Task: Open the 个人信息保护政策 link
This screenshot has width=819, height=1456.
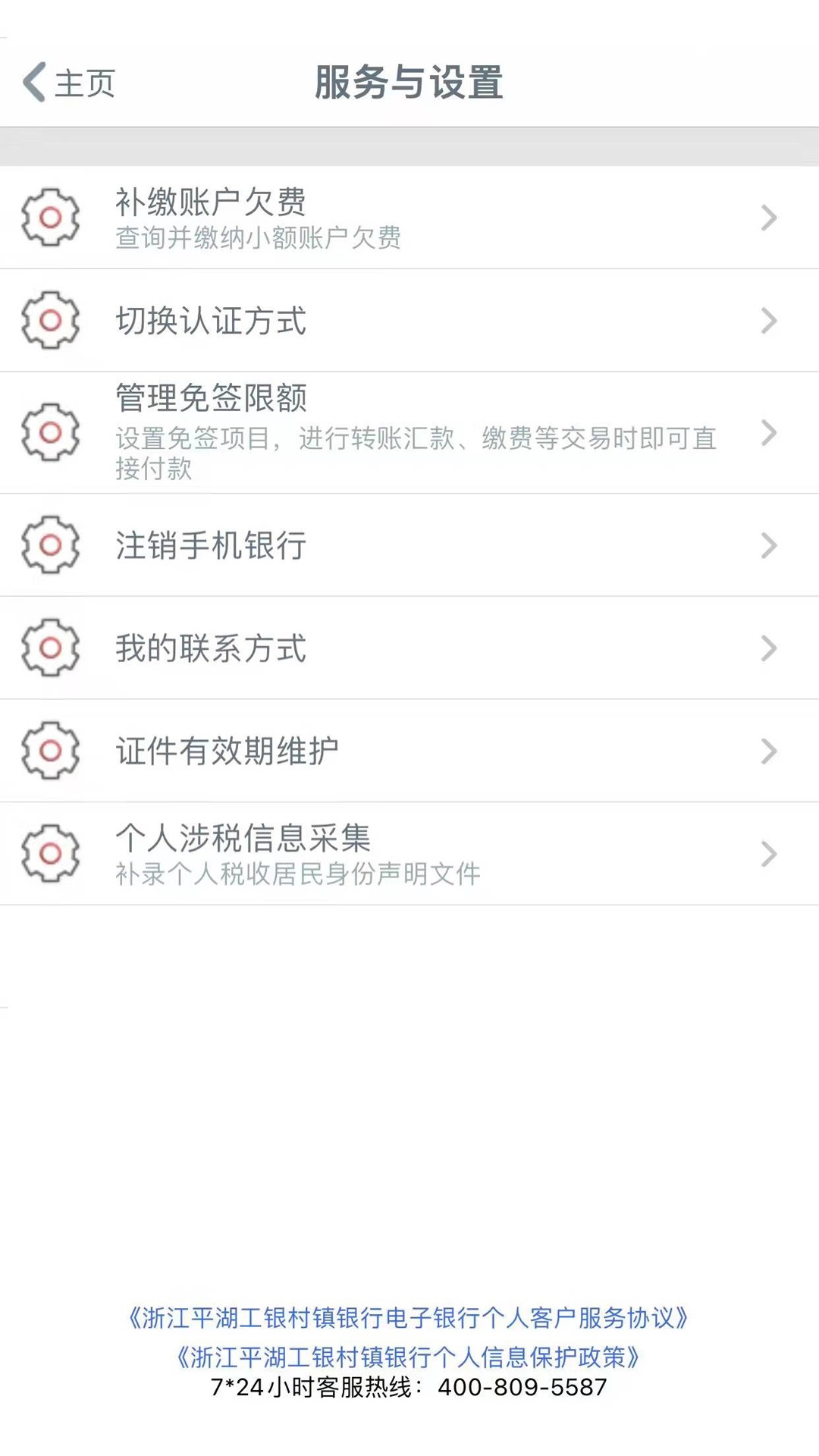Action: (x=408, y=1357)
